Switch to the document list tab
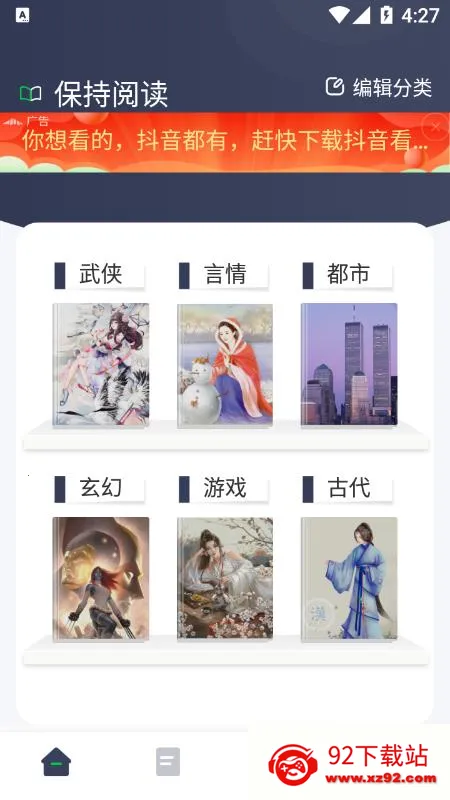Screen dimensions: 450x800 point(168,762)
